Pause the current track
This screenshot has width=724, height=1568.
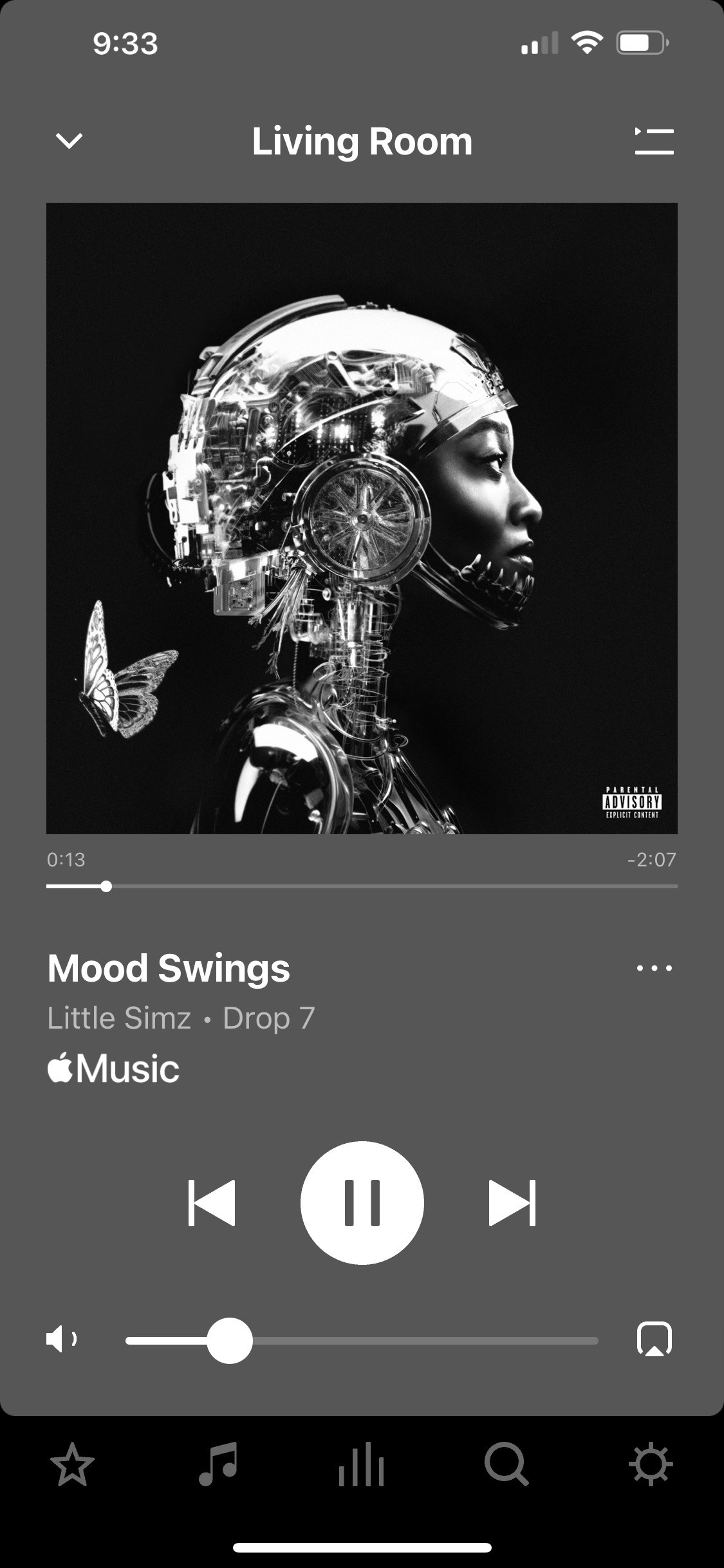[362, 1202]
